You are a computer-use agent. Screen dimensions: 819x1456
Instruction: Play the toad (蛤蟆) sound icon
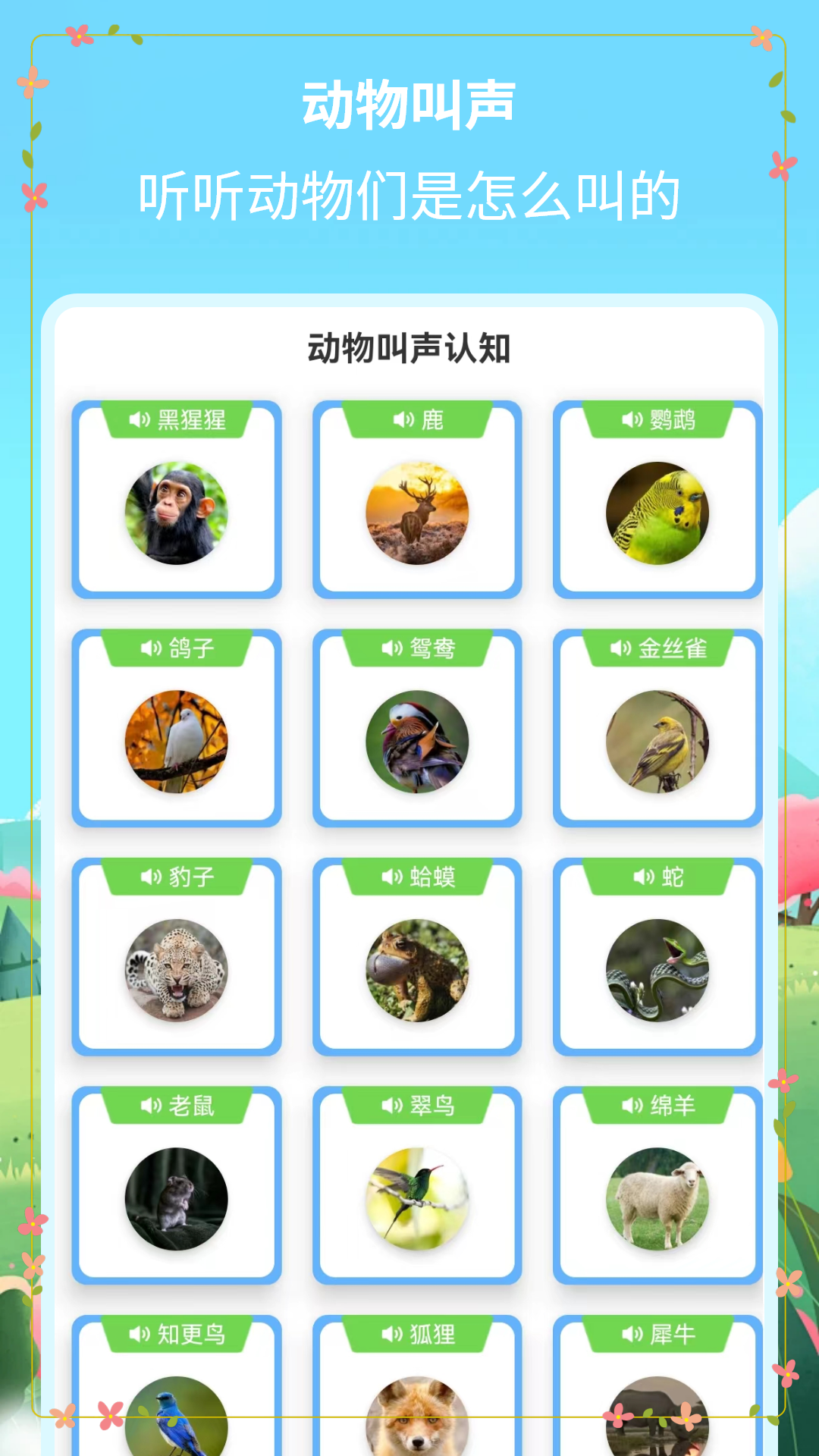[x=390, y=876]
